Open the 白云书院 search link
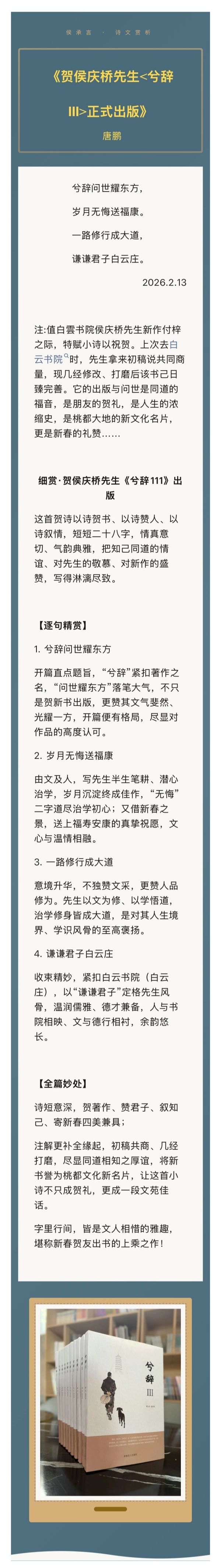 tap(49, 359)
